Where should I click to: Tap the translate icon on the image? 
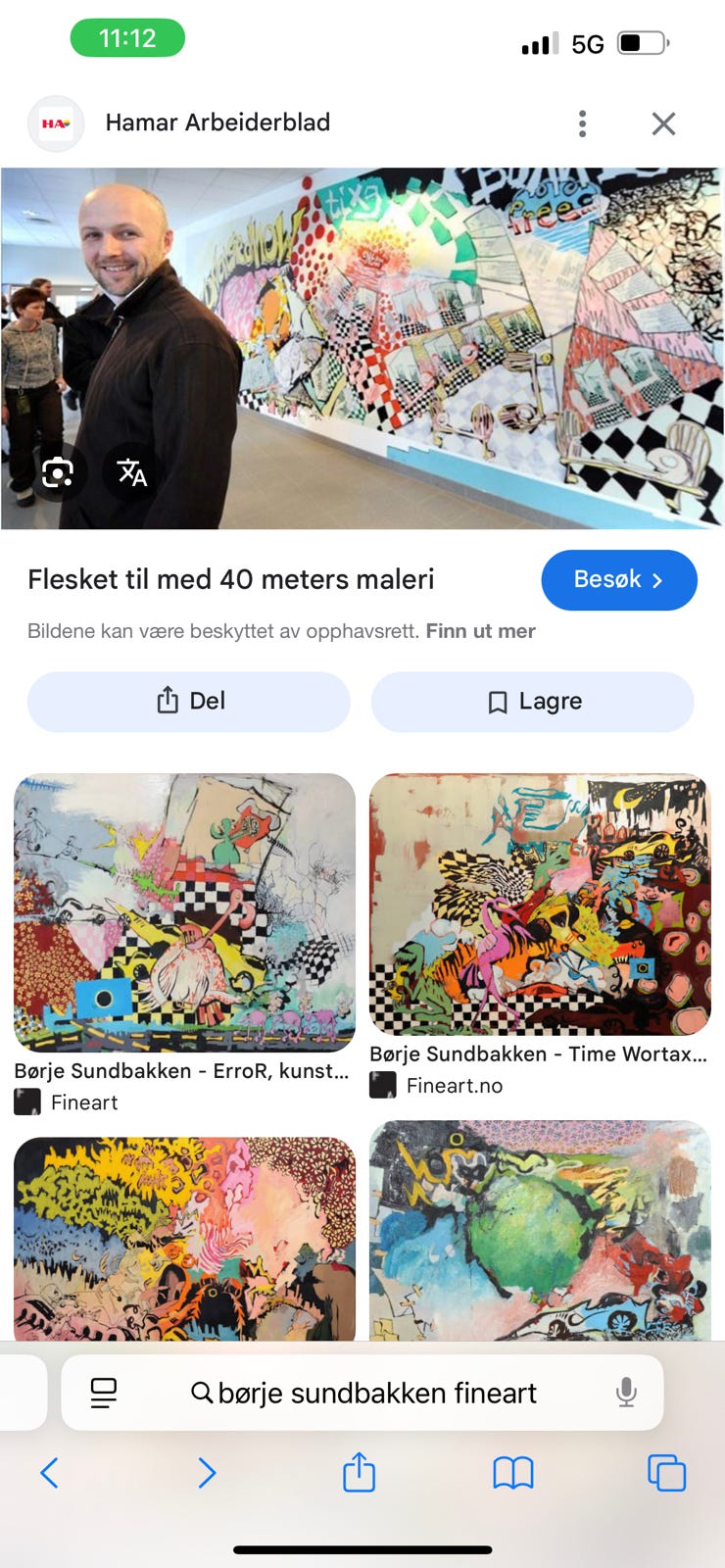click(132, 473)
